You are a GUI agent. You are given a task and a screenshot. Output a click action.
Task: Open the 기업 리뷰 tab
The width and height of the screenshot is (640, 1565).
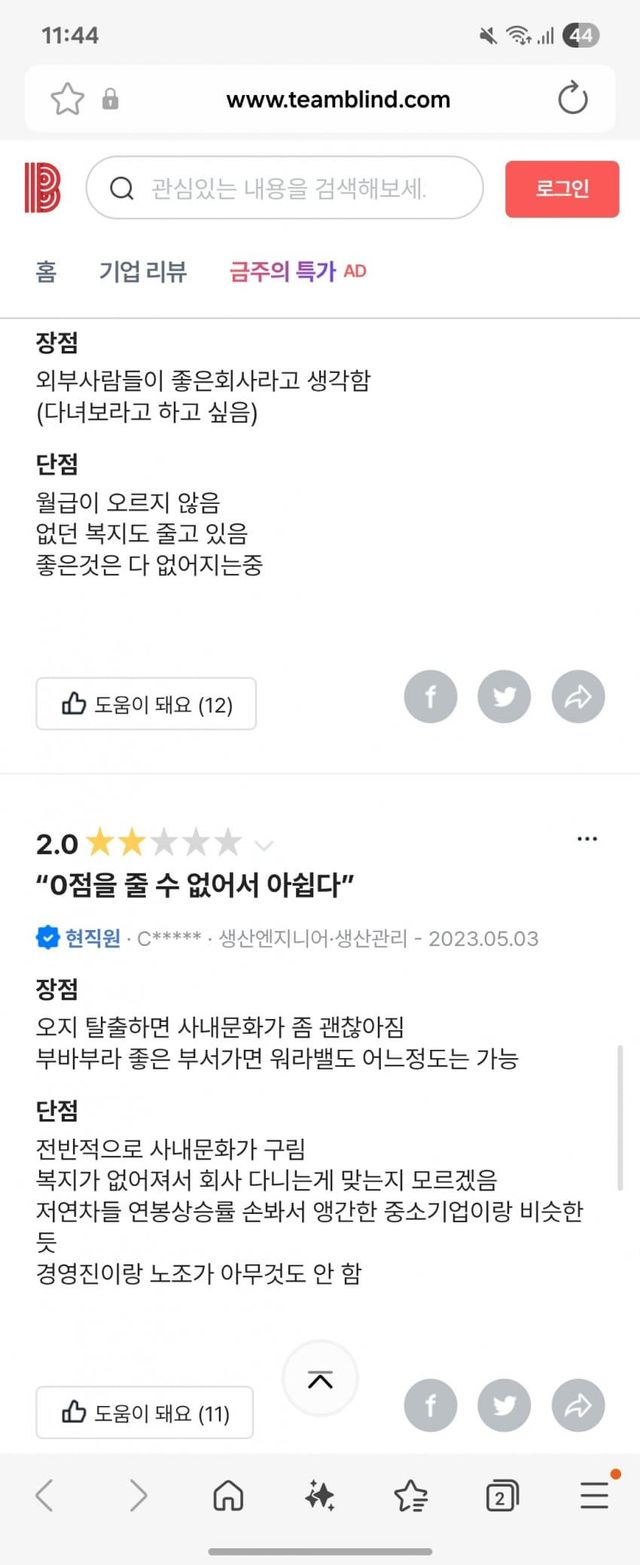pos(143,271)
